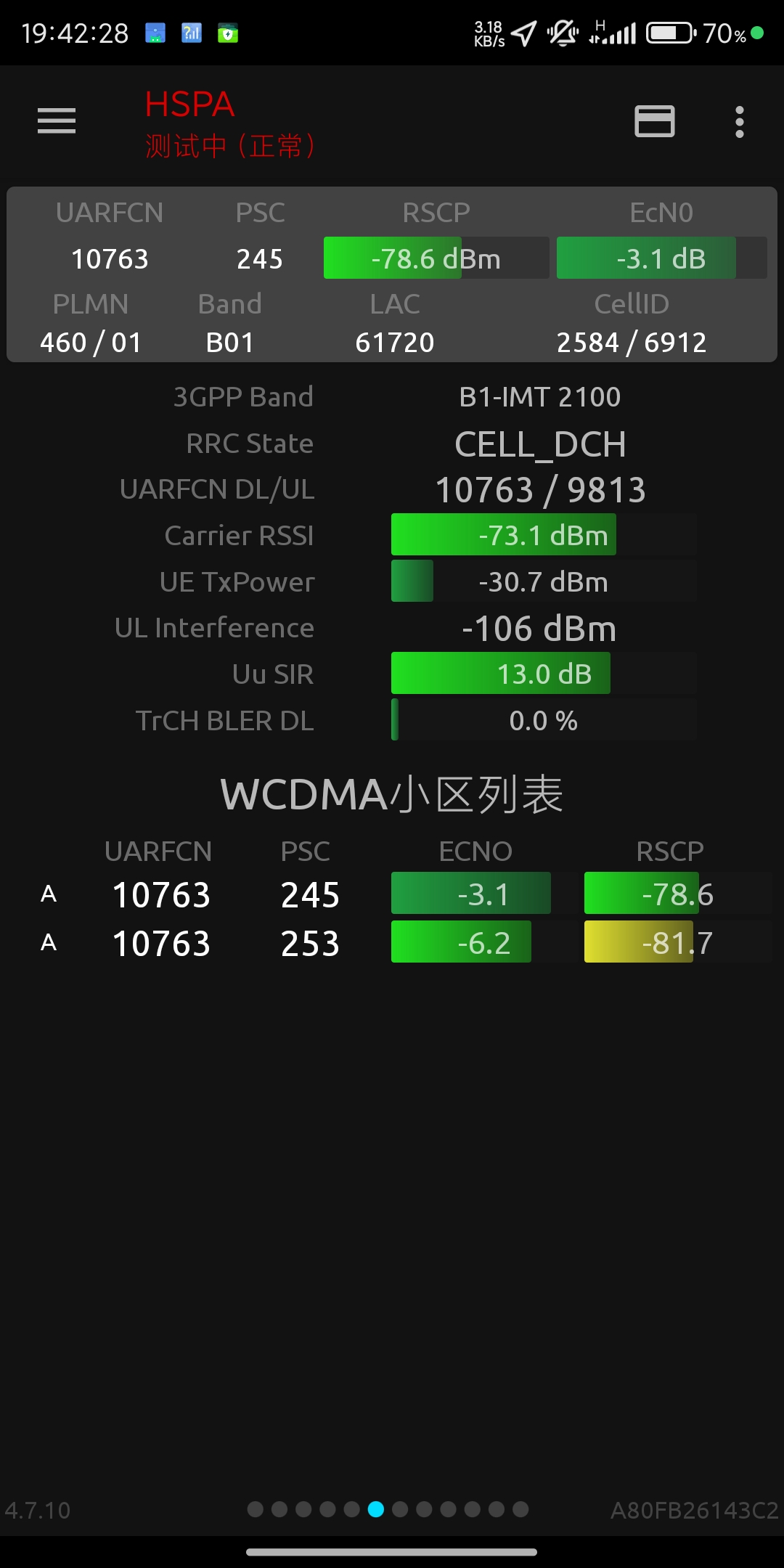
Task: Open the navigation drawer menu
Action: point(56,122)
